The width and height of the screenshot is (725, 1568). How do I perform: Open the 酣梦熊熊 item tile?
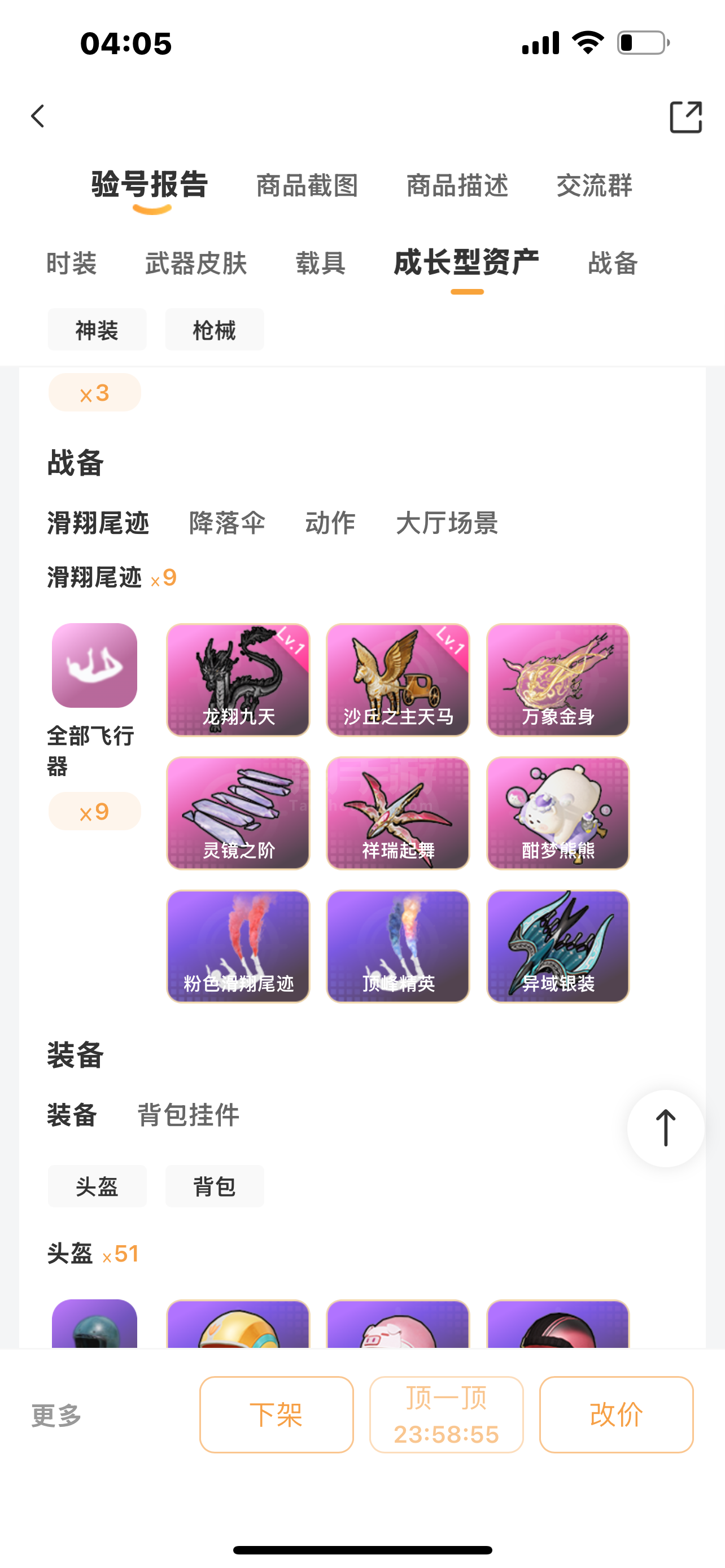[558, 813]
